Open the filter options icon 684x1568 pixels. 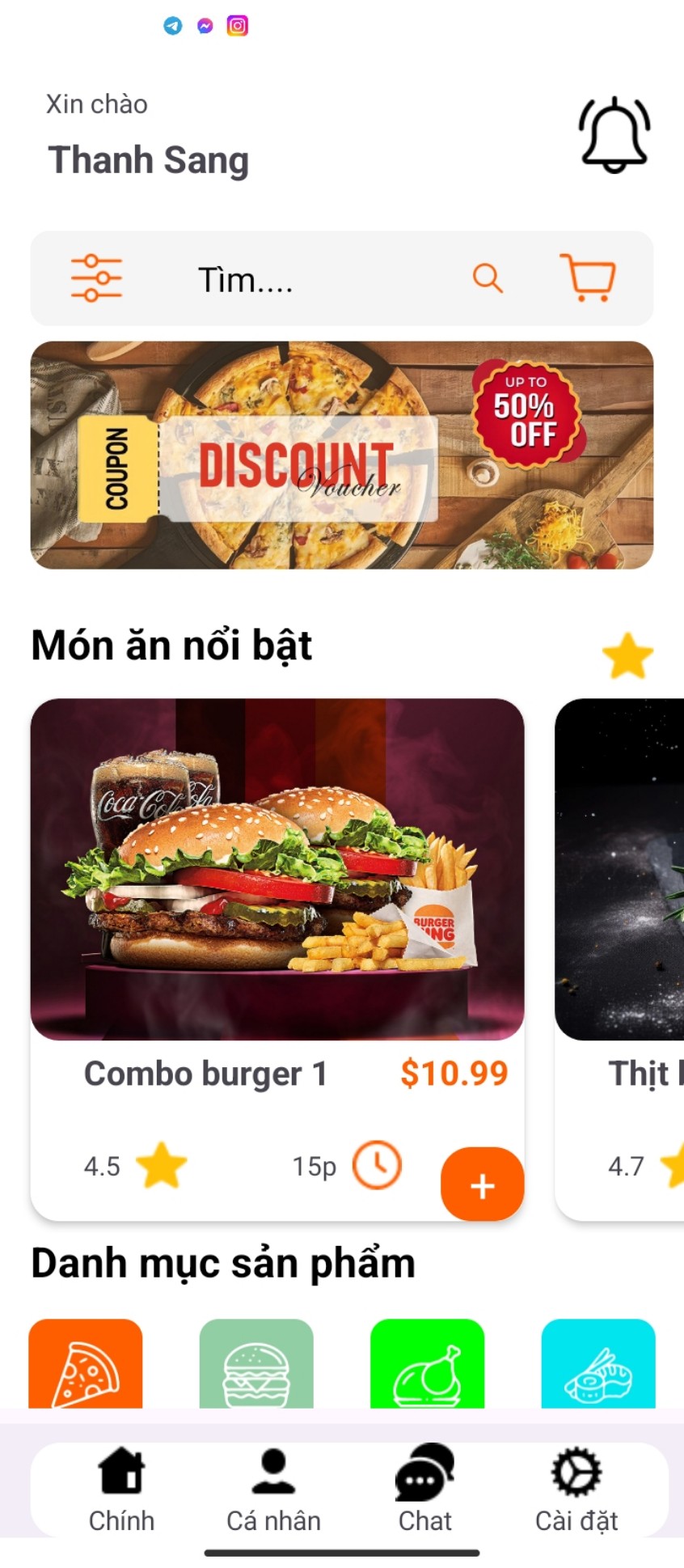pyautogui.click(x=96, y=278)
